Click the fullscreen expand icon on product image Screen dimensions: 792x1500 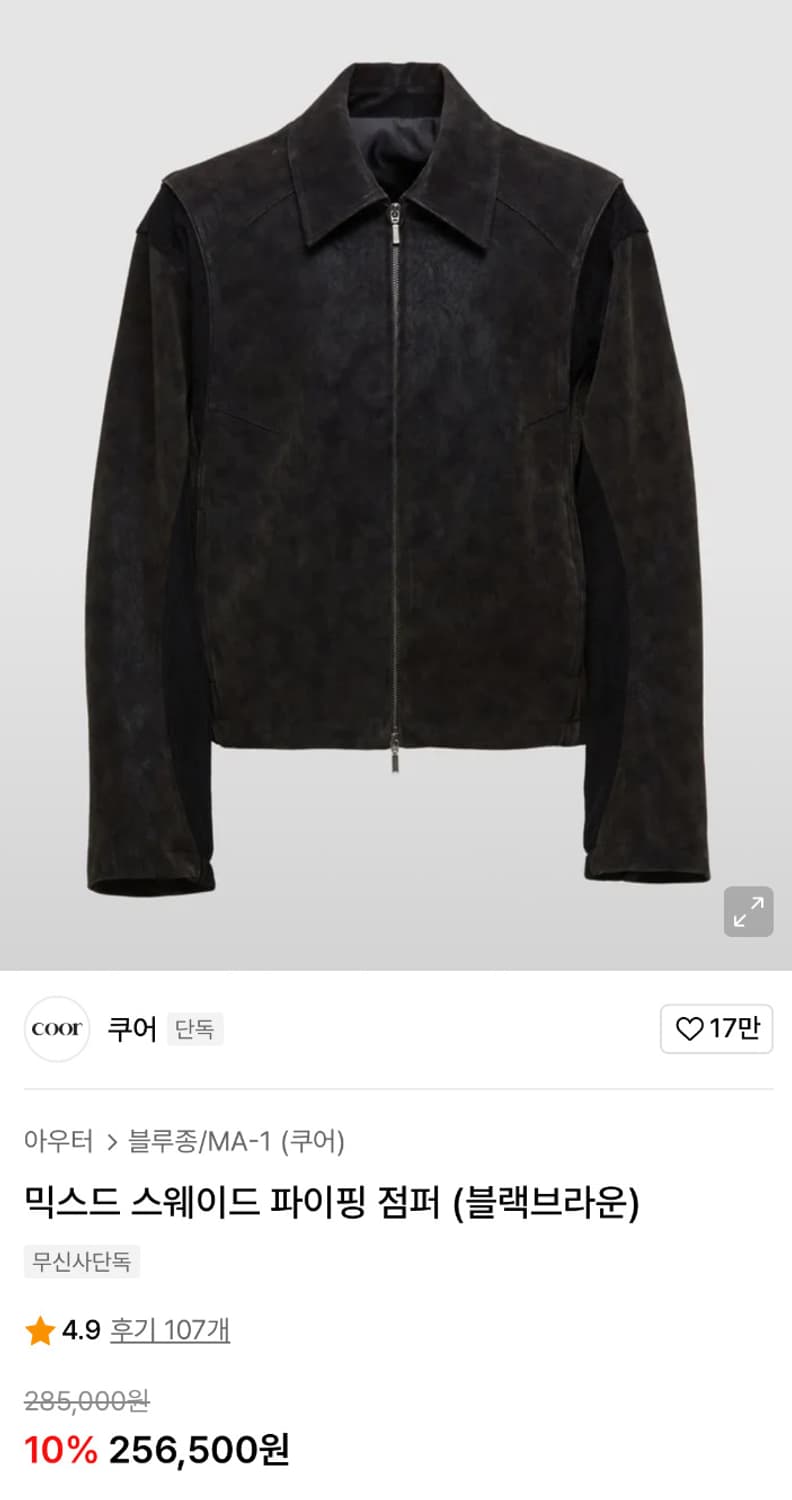point(747,913)
